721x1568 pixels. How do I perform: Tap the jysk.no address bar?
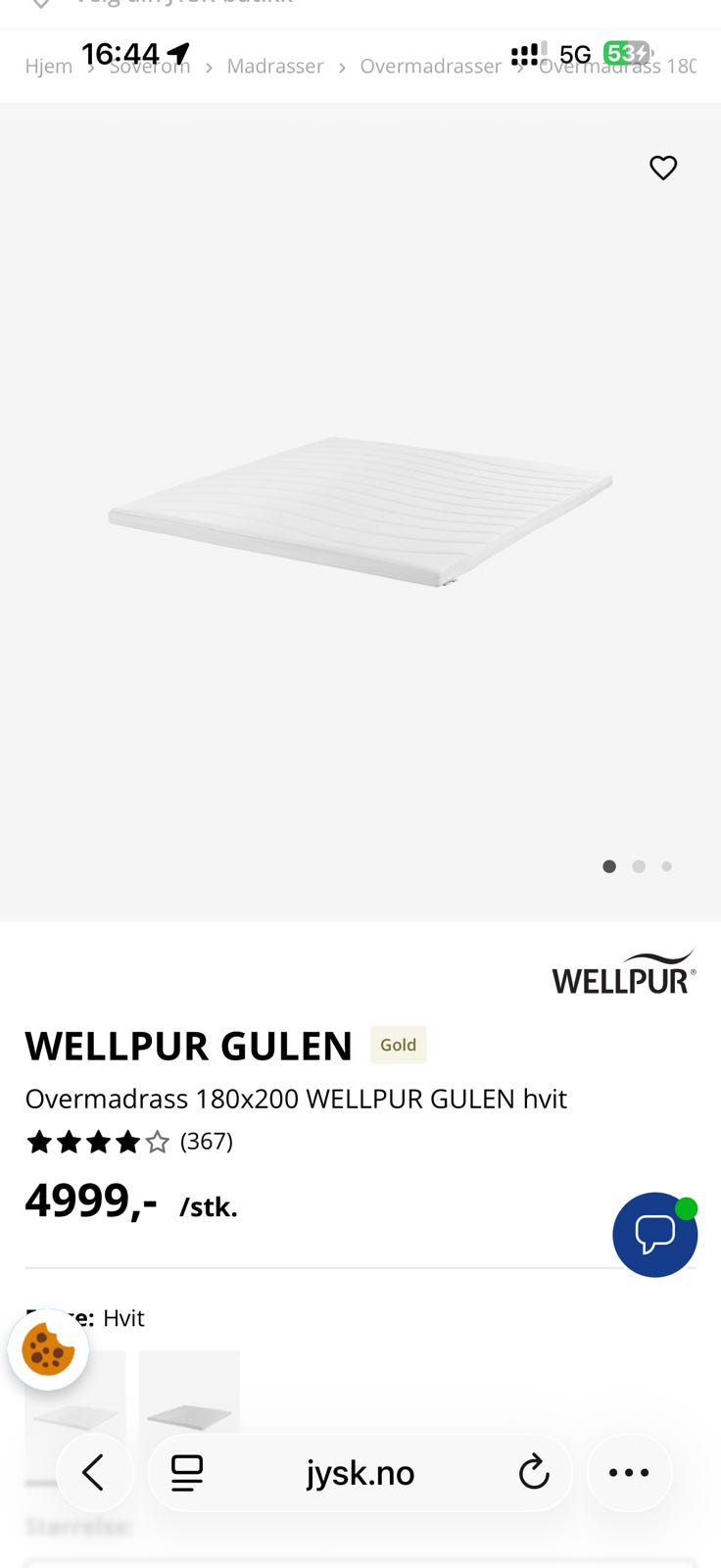tap(360, 1472)
